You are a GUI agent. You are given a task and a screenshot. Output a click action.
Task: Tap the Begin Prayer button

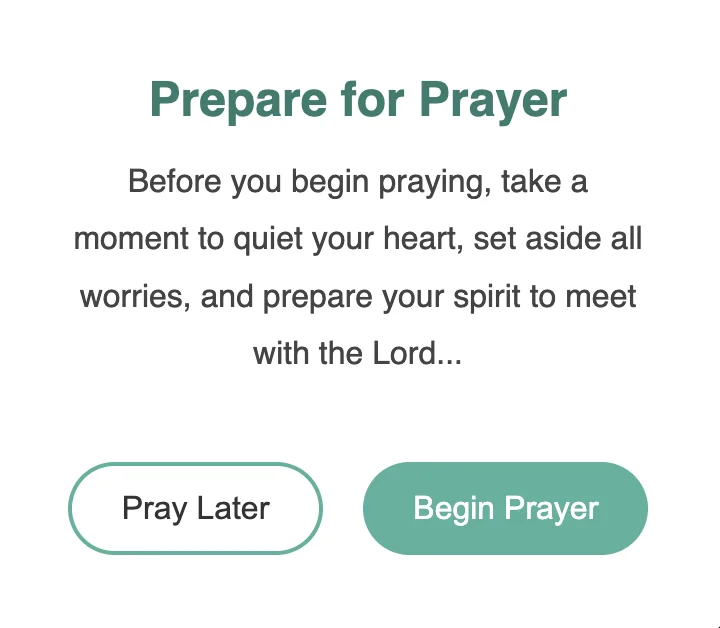point(505,508)
